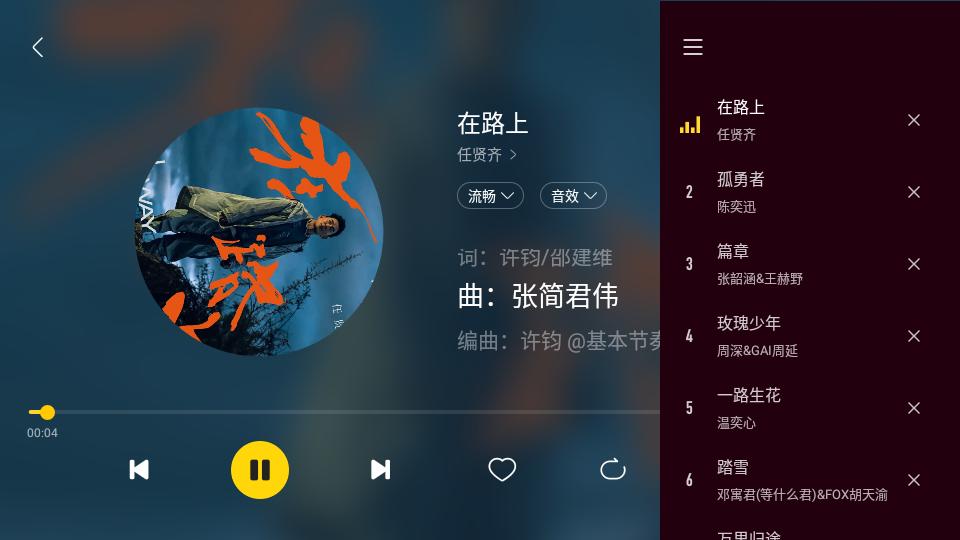Screen dimensions: 960x540
Task: Change the repeat mode
Action: point(612,469)
